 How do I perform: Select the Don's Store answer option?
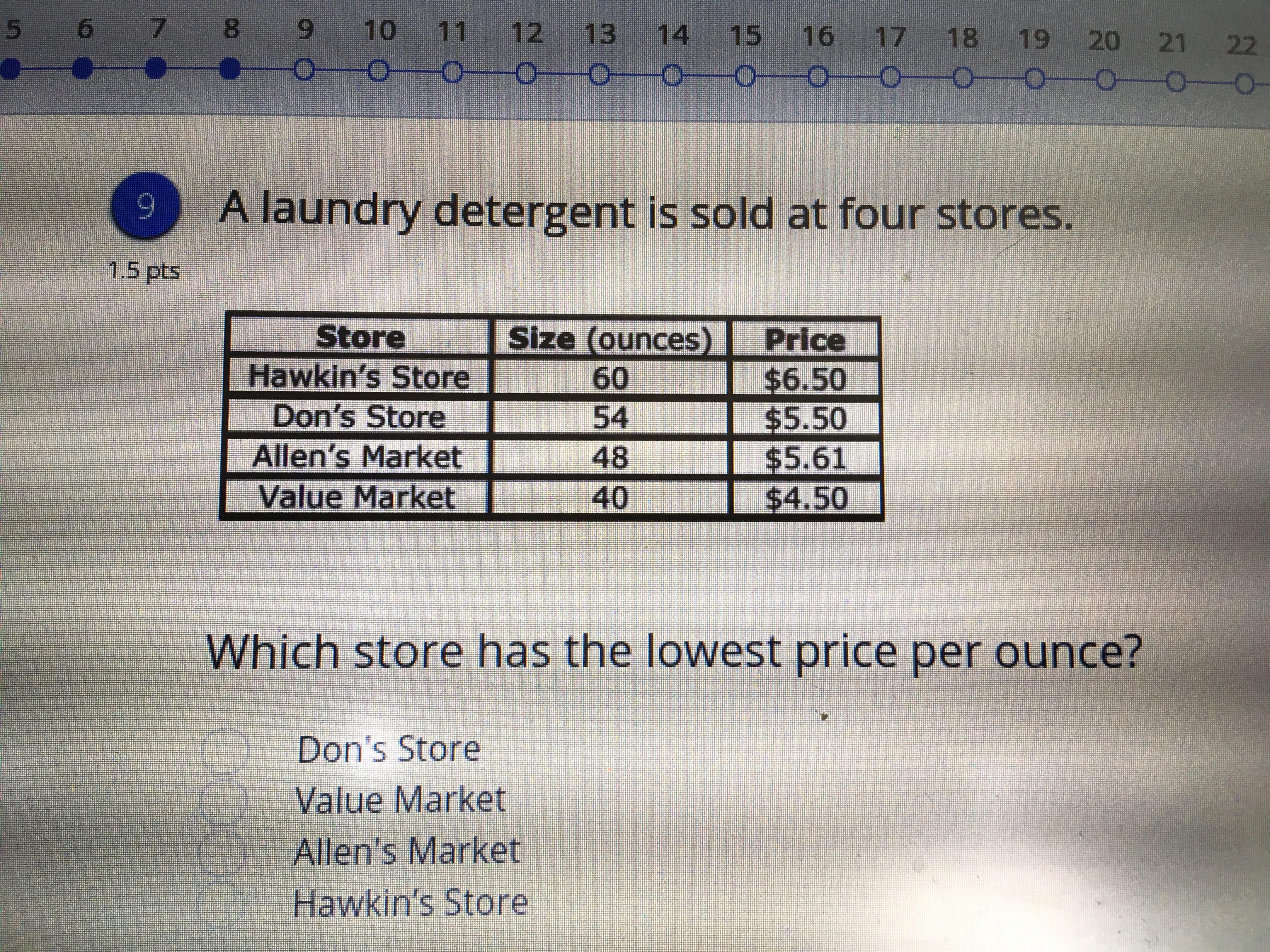[x=225, y=751]
